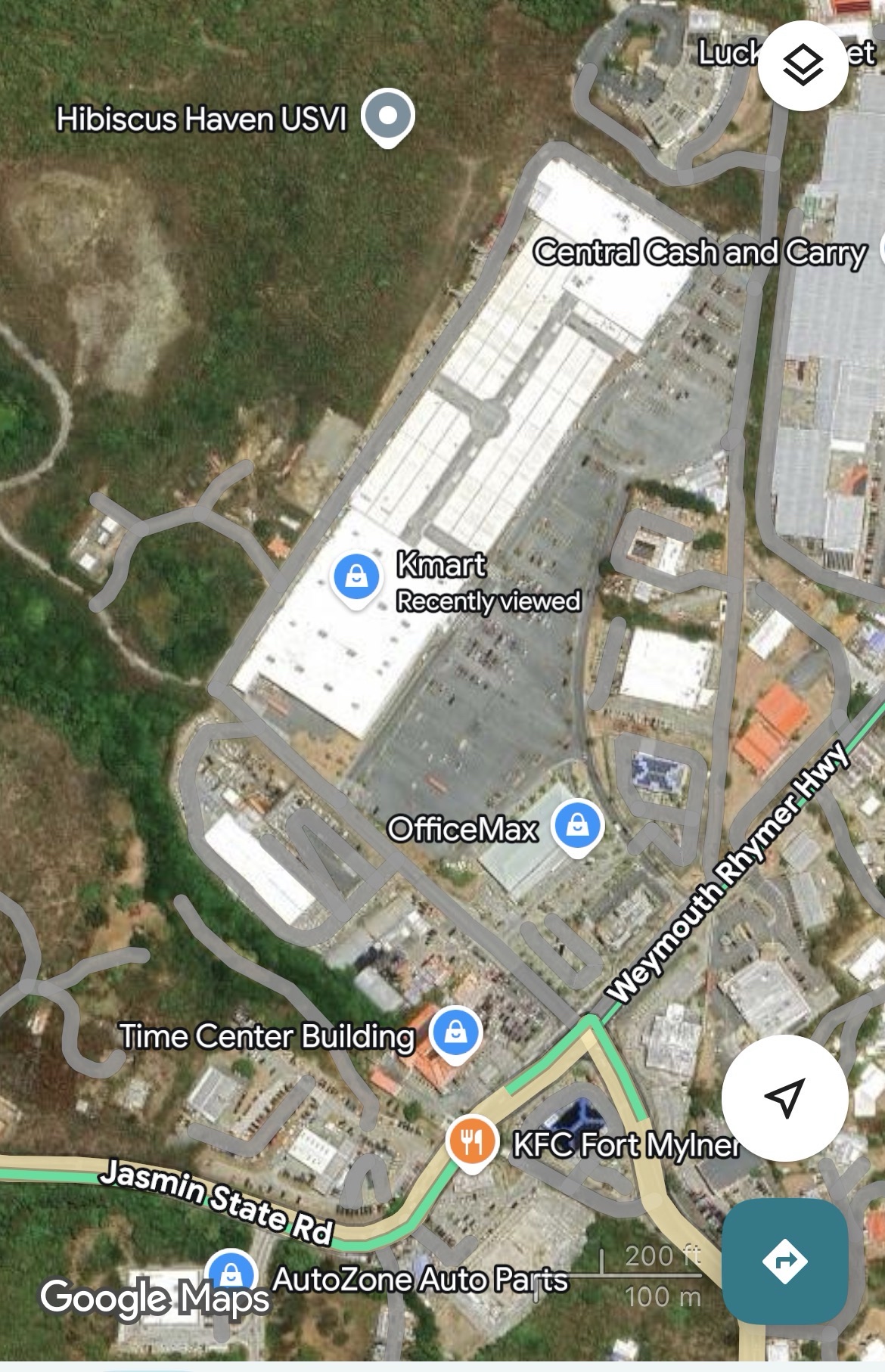Open Time Center Building pin
The width and height of the screenshot is (885, 1372).
point(455,1032)
